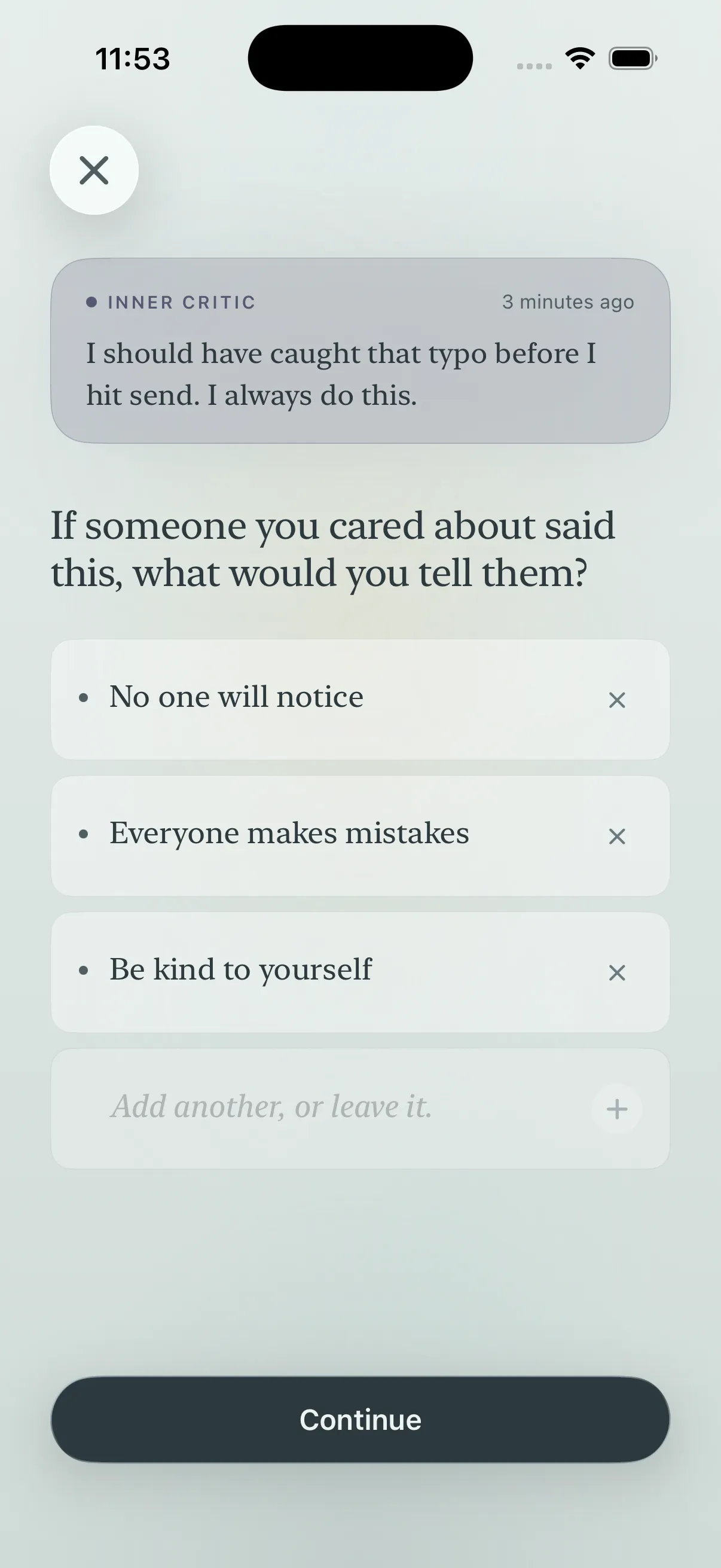
Task: Tap the plus button to add a response
Action: pyautogui.click(x=617, y=1109)
